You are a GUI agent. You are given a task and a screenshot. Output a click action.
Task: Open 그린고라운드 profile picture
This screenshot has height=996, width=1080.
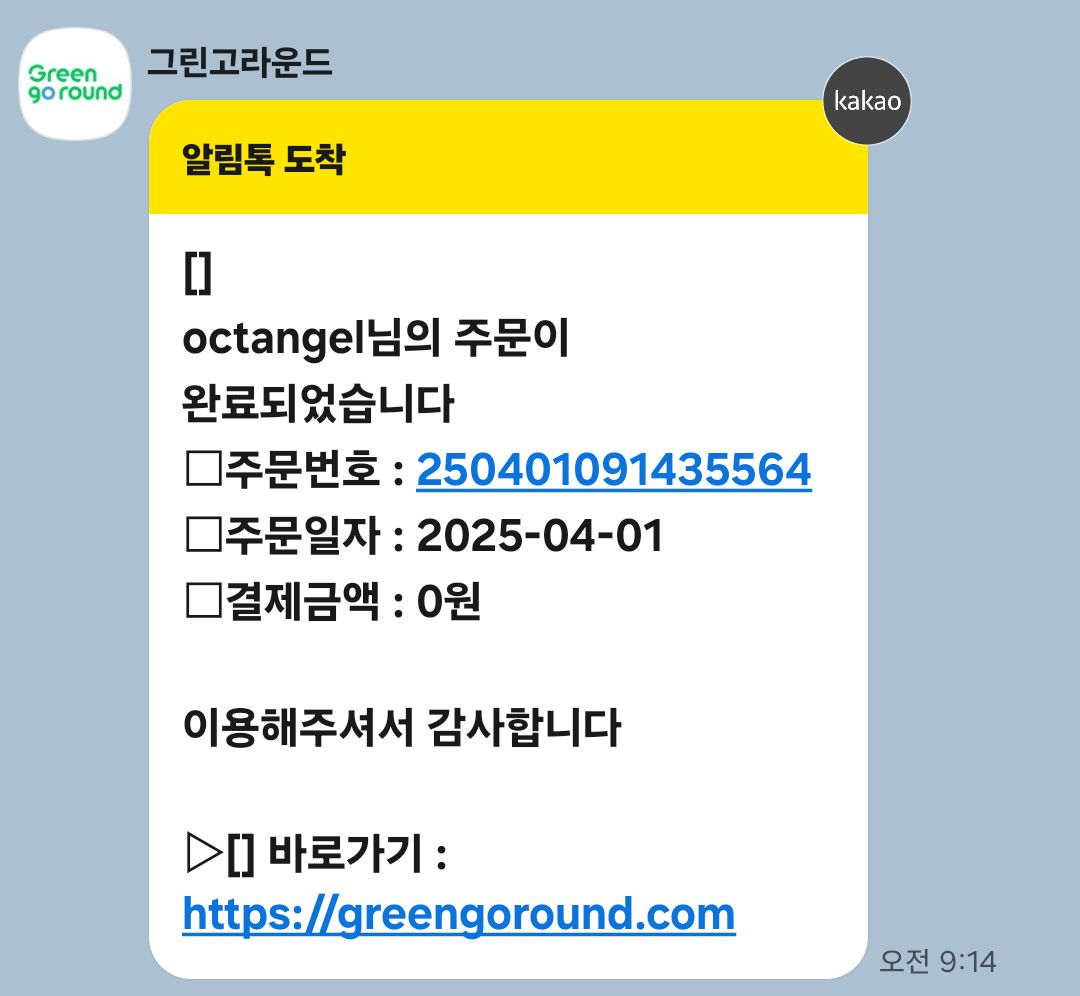point(76,85)
